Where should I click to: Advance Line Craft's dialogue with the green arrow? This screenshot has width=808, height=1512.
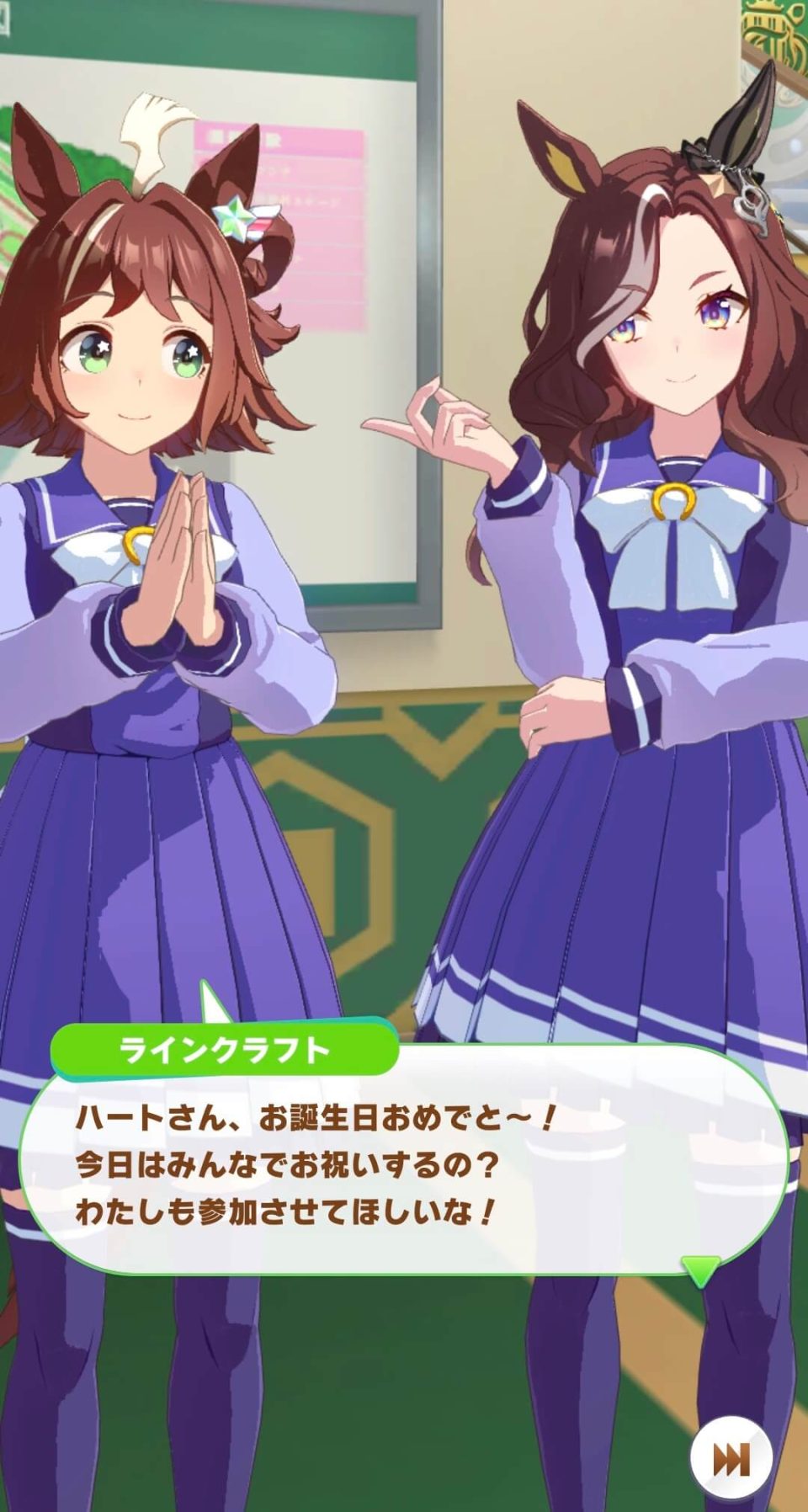tap(700, 1270)
